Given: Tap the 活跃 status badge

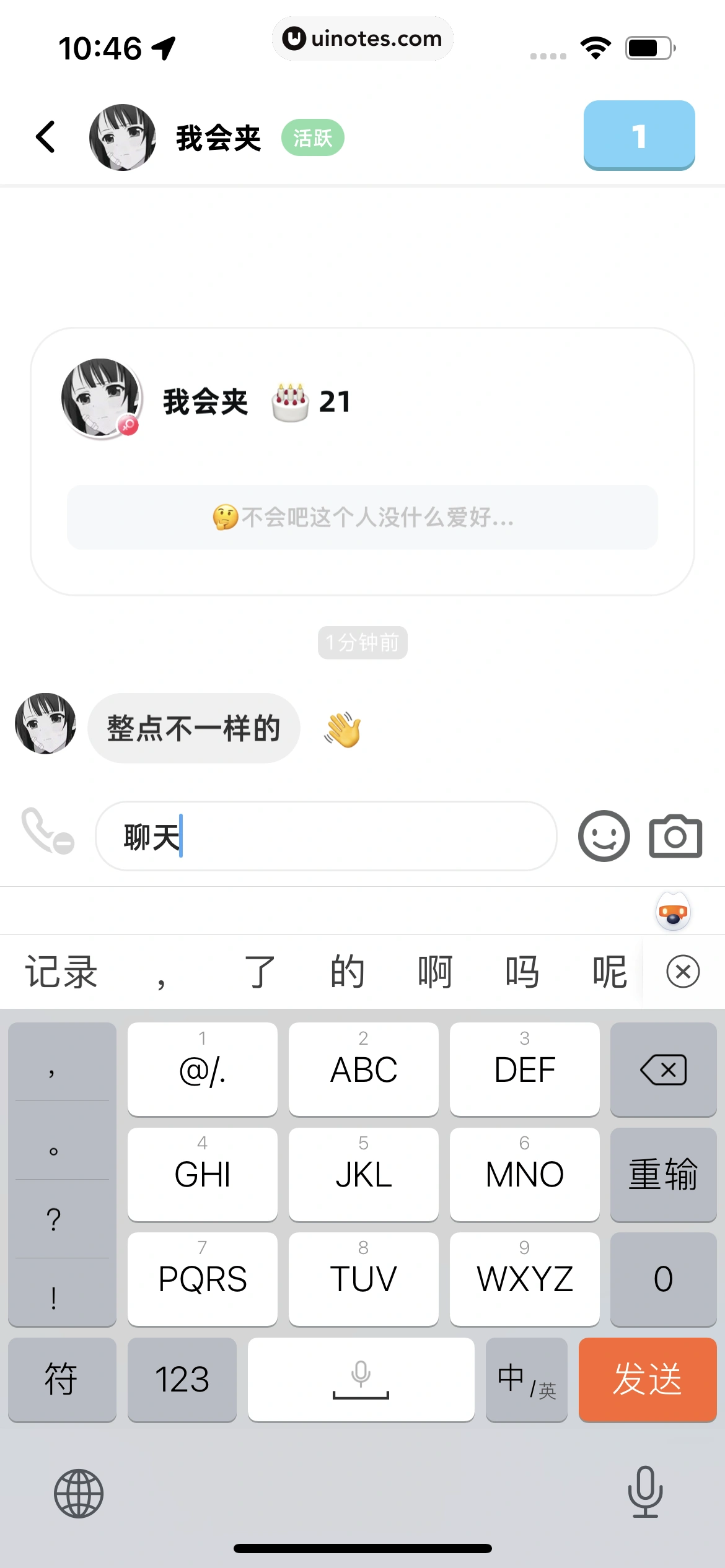Looking at the screenshot, I should coord(314,137).
